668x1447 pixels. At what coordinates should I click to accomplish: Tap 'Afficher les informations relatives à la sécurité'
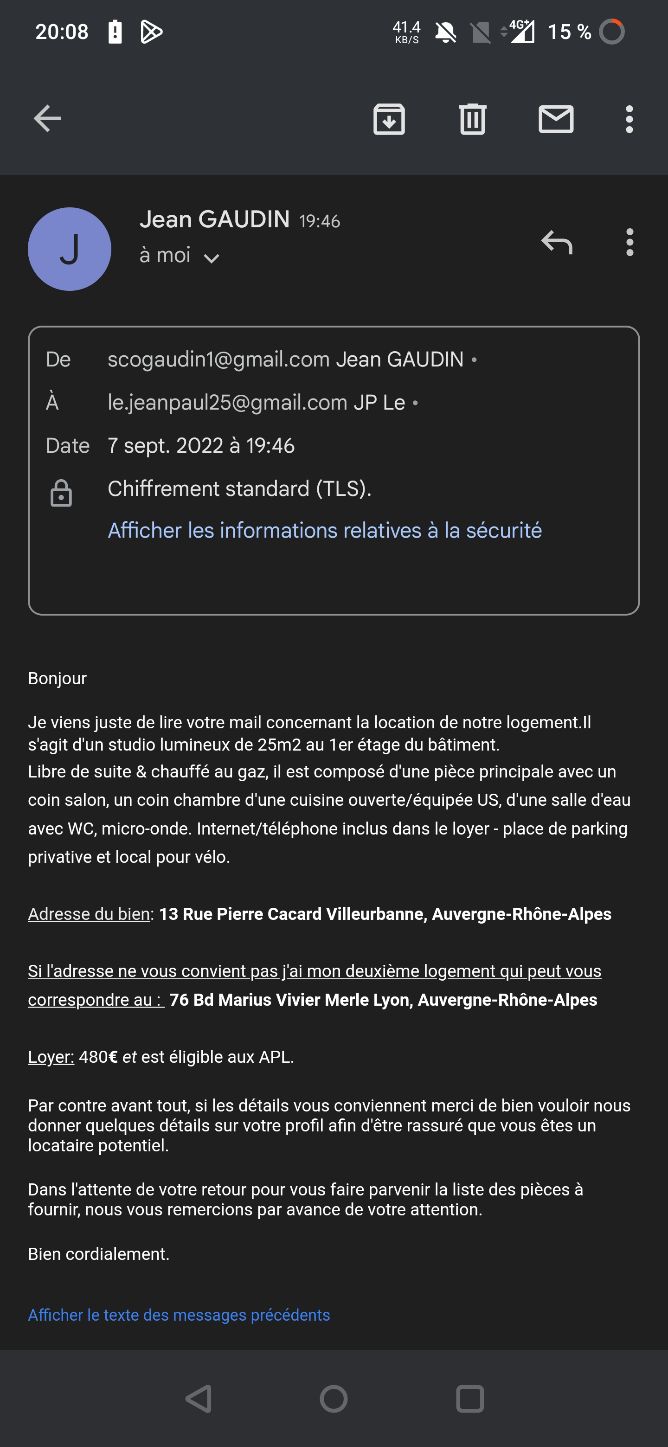point(325,531)
